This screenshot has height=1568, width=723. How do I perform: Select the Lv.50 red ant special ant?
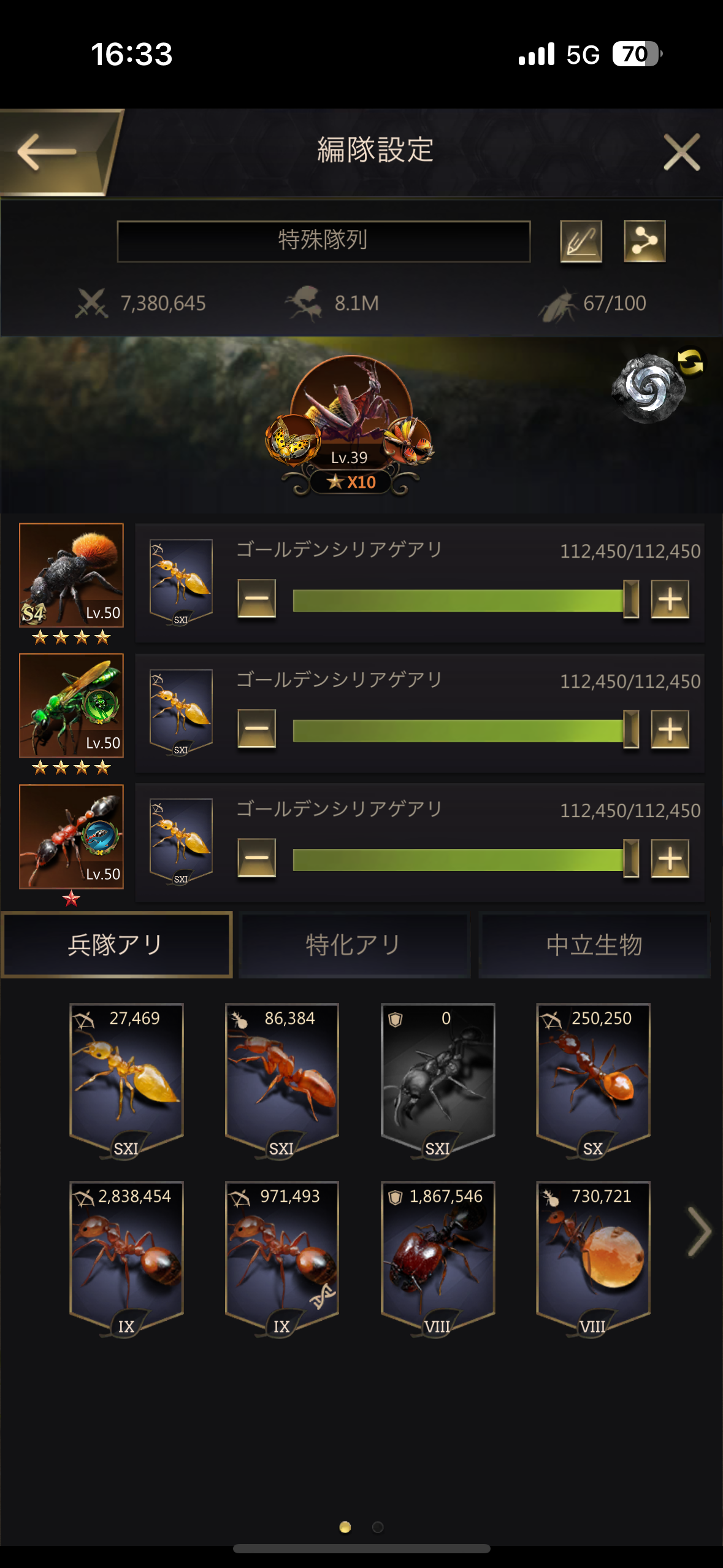click(x=71, y=836)
